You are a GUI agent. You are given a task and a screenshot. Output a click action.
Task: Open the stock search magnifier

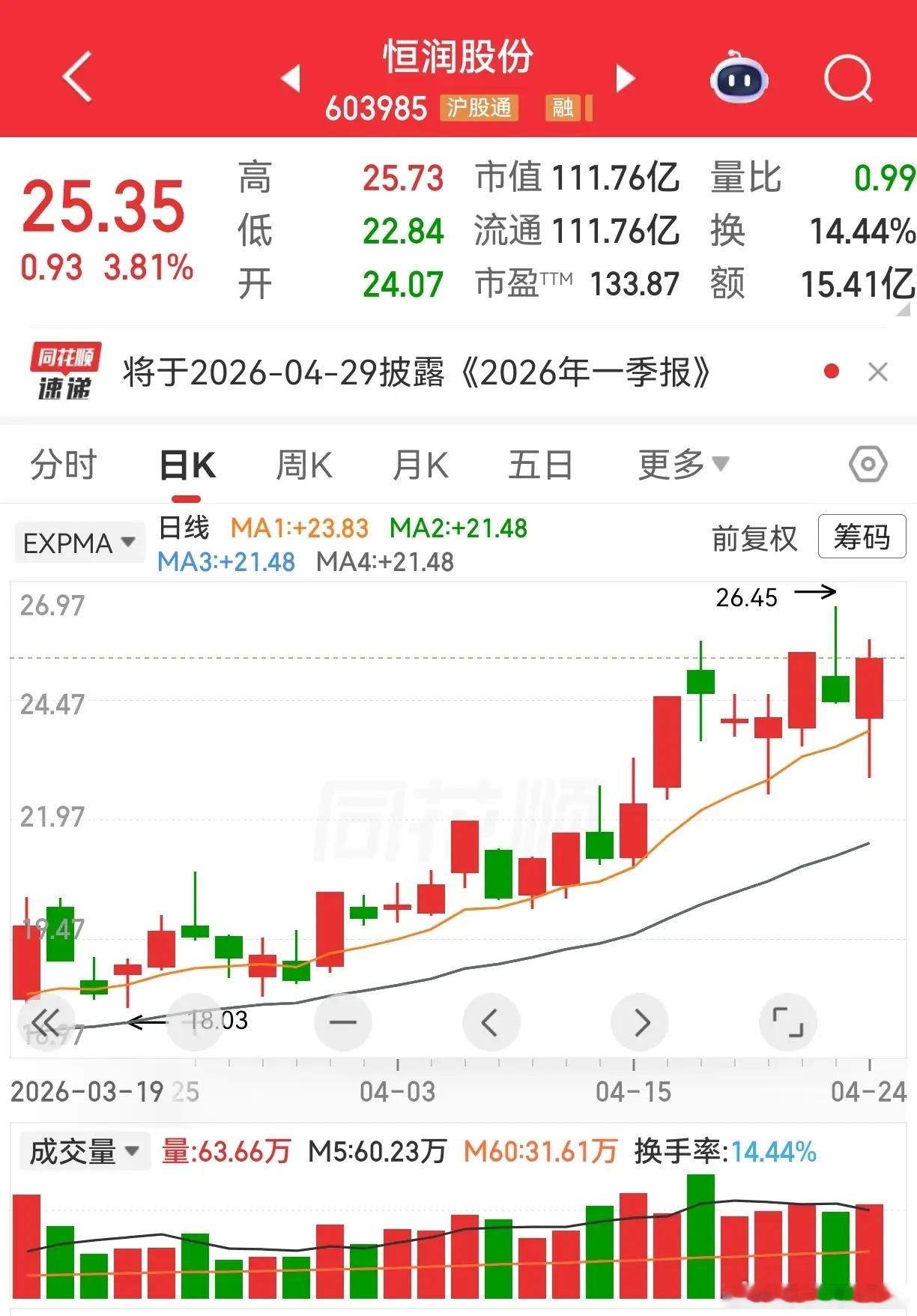tap(846, 80)
